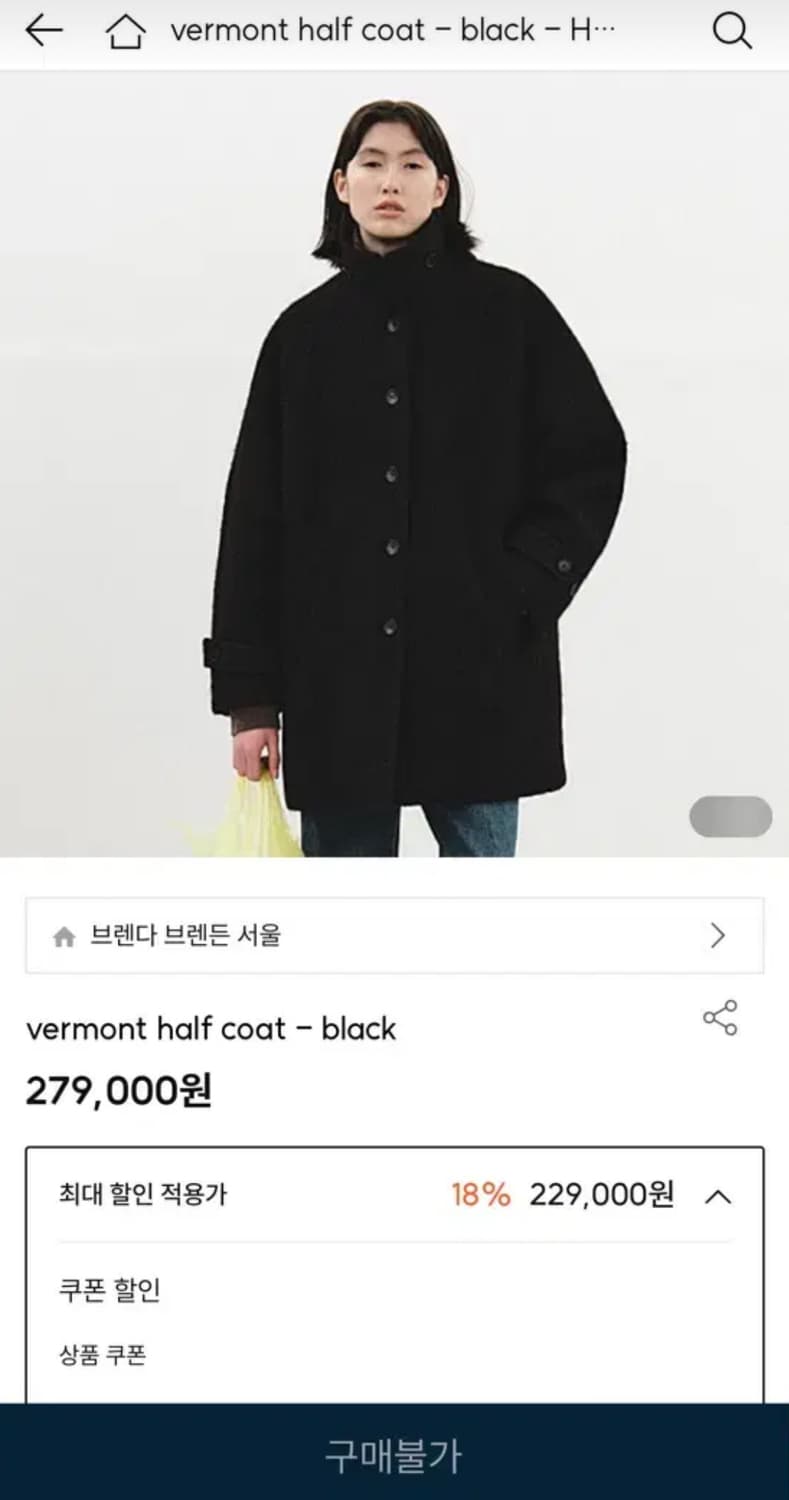
Task: Select the 279,000원 original price text
Action: pos(117,1092)
